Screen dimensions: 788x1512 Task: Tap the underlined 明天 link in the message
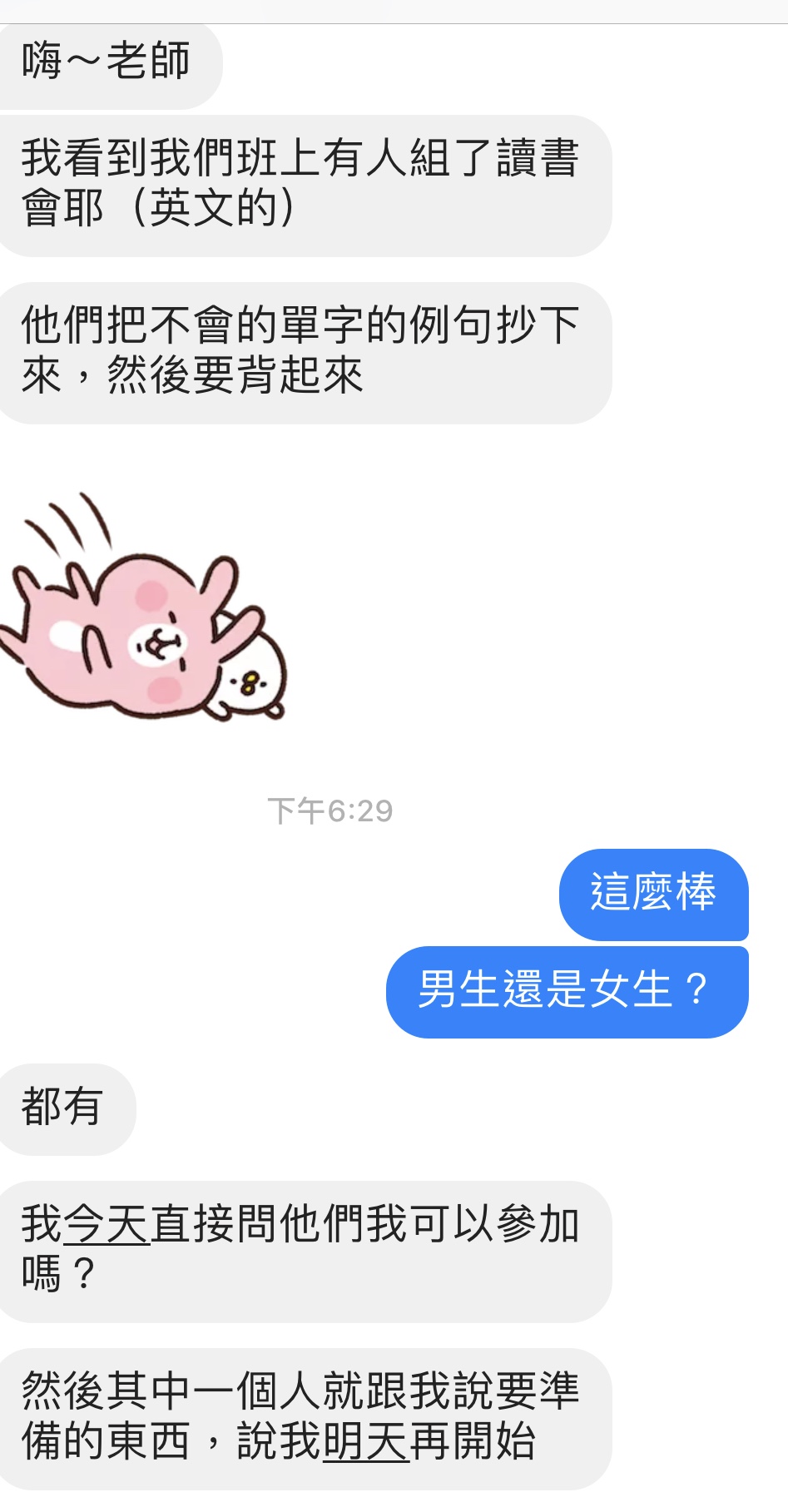point(365,1441)
